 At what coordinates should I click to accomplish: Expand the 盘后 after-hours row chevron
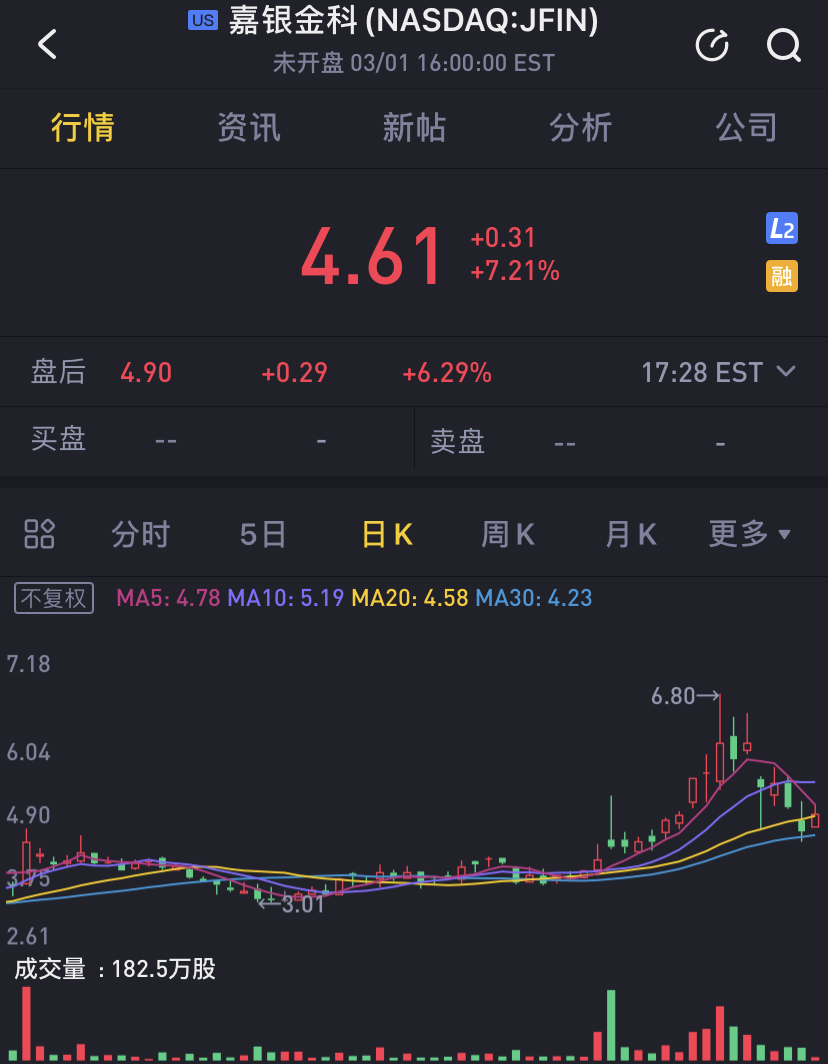[786, 372]
